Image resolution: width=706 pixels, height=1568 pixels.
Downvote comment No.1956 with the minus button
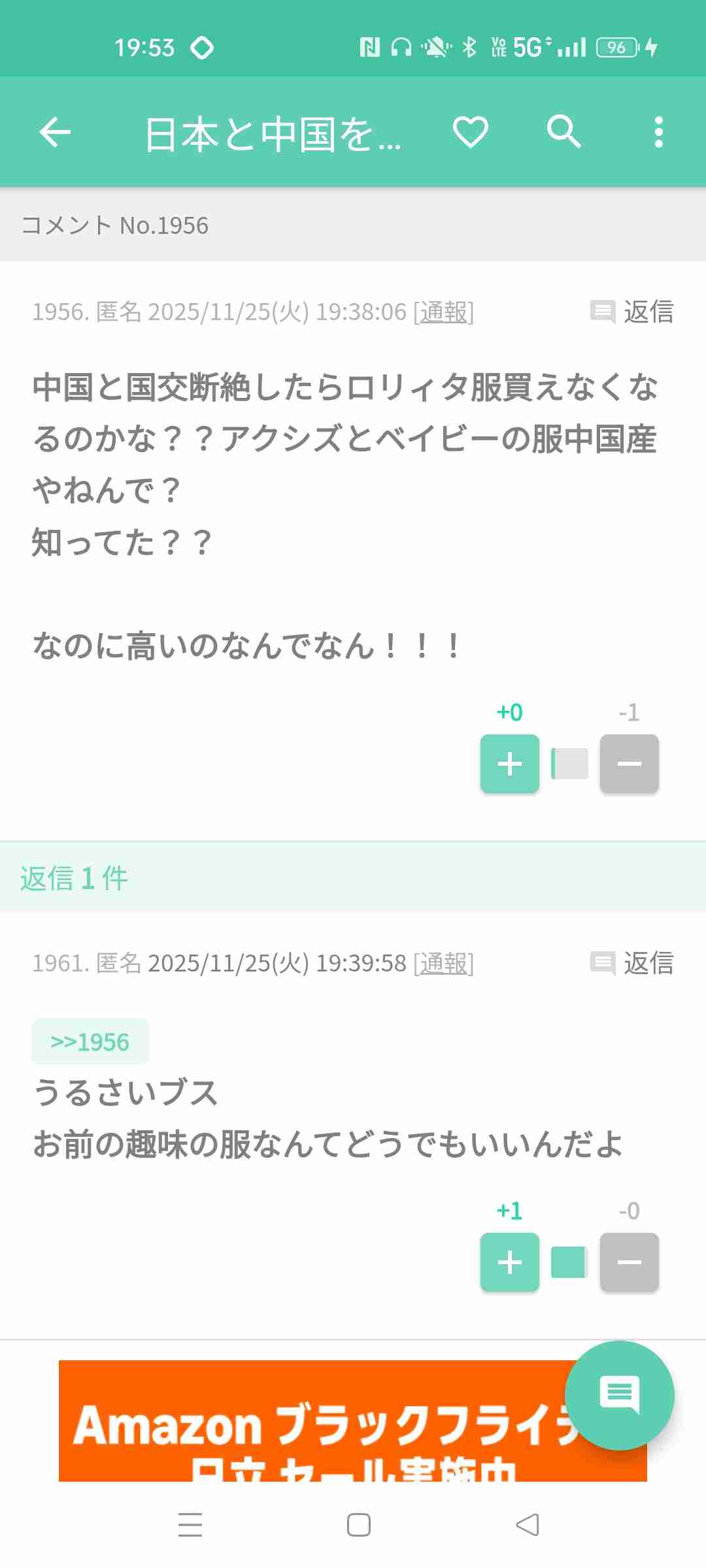(628, 763)
